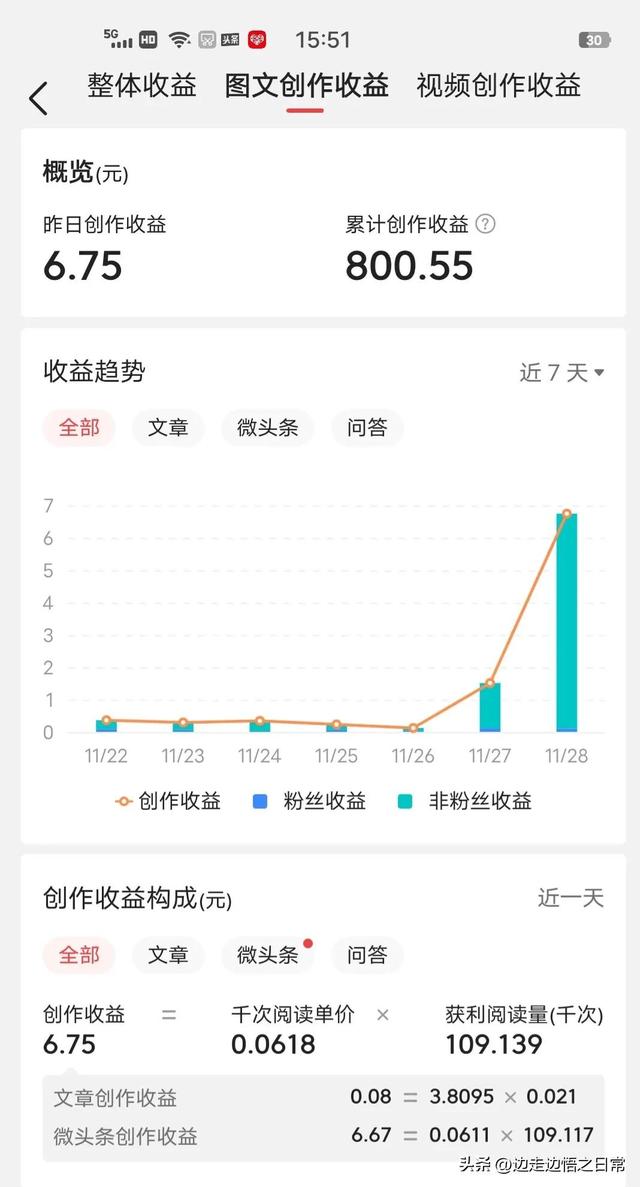The height and width of the screenshot is (1187, 640).
Task: Open the 近7天 time range dropdown
Action: pos(561,372)
